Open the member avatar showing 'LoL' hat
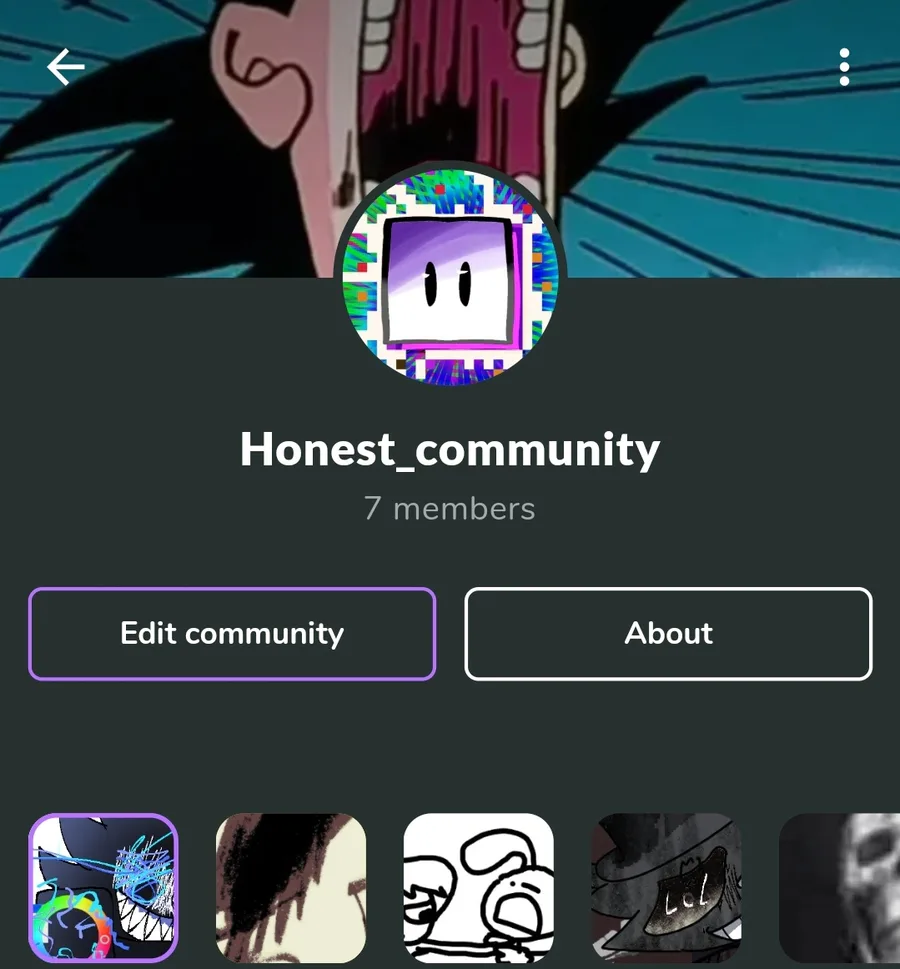This screenshot has width=900, height=969. pyautogui.click(x=666, y=887)
